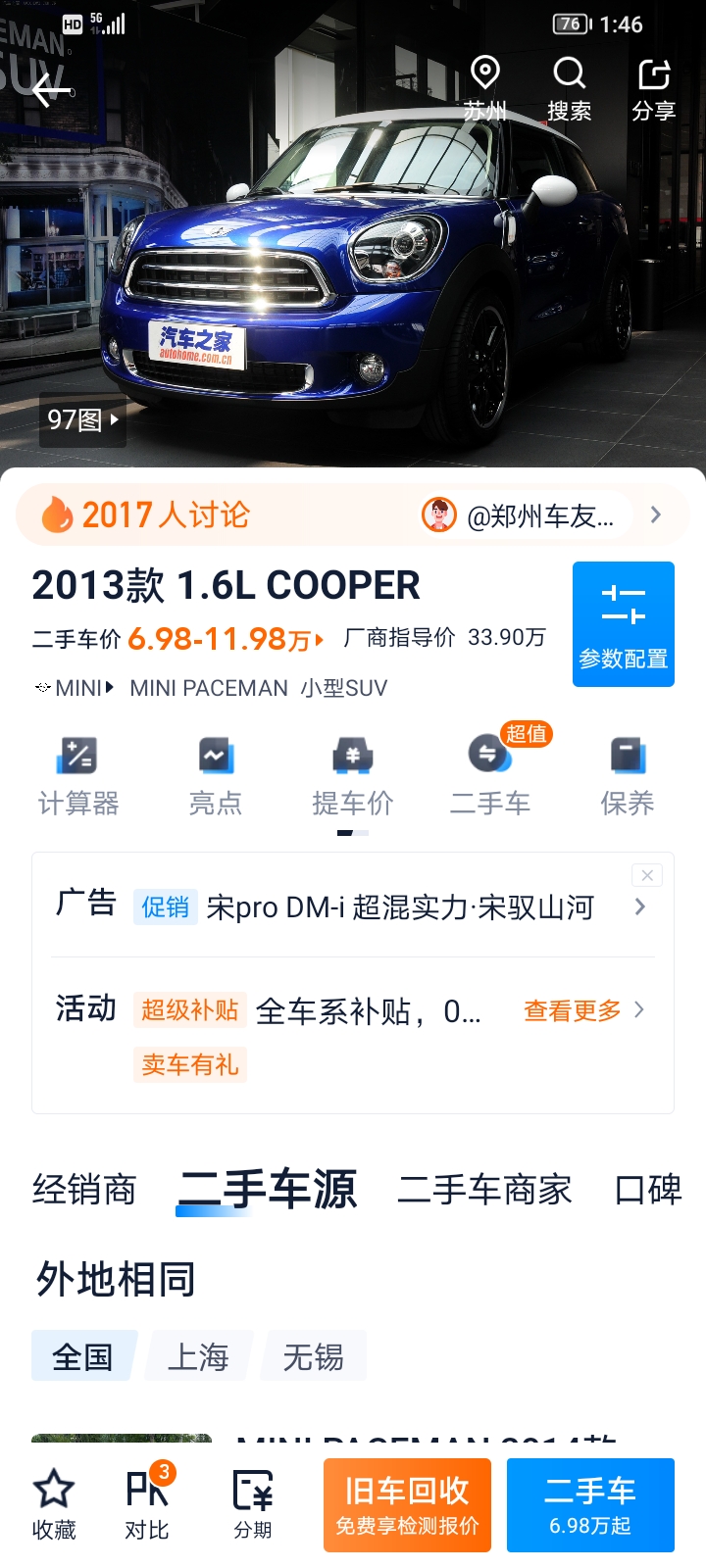Open 搜索 search
This screenshot has height=1568, width=706.
[x=569, y=88]
